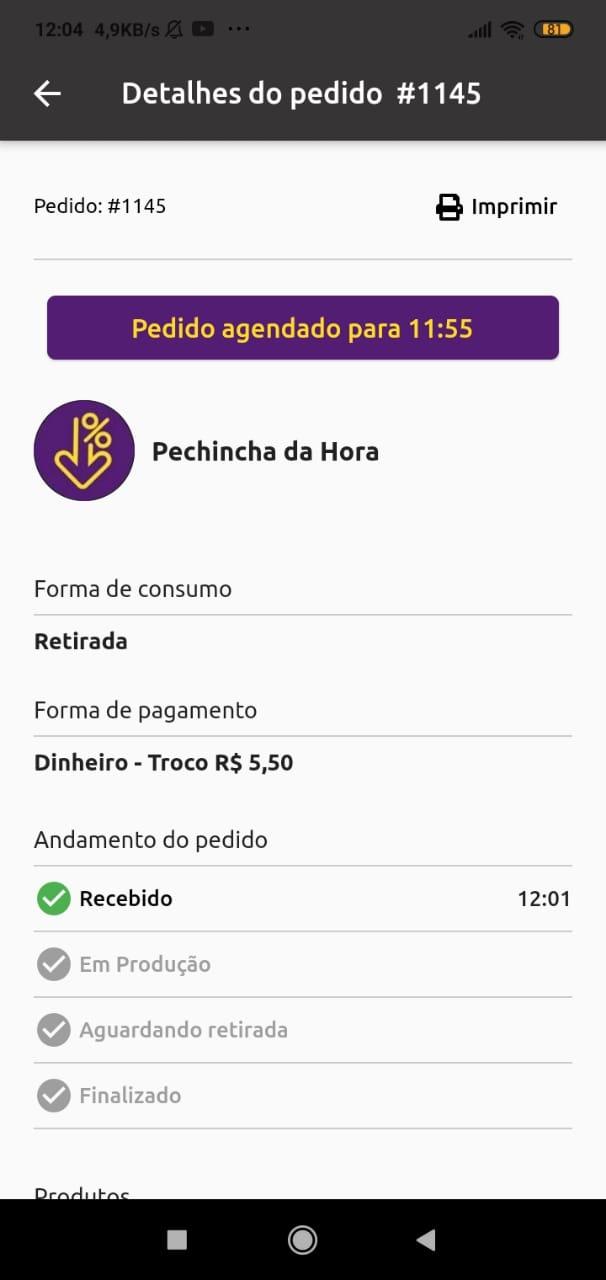The image size is (606, 1280).
Task: Tap Imprimir to print the order
Action: tap(496, 207)
